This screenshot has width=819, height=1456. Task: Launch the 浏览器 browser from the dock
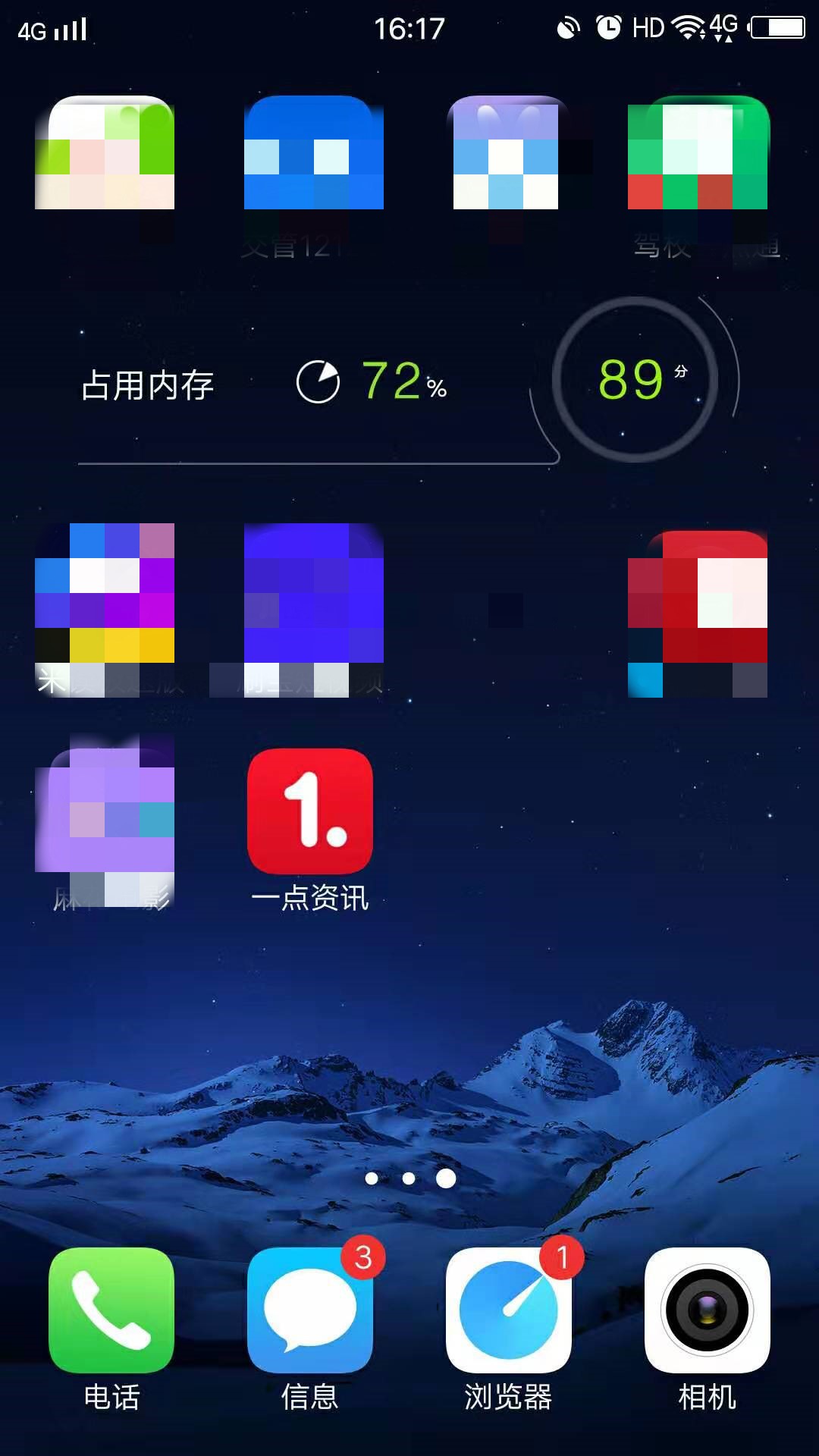click(508, 1308)
